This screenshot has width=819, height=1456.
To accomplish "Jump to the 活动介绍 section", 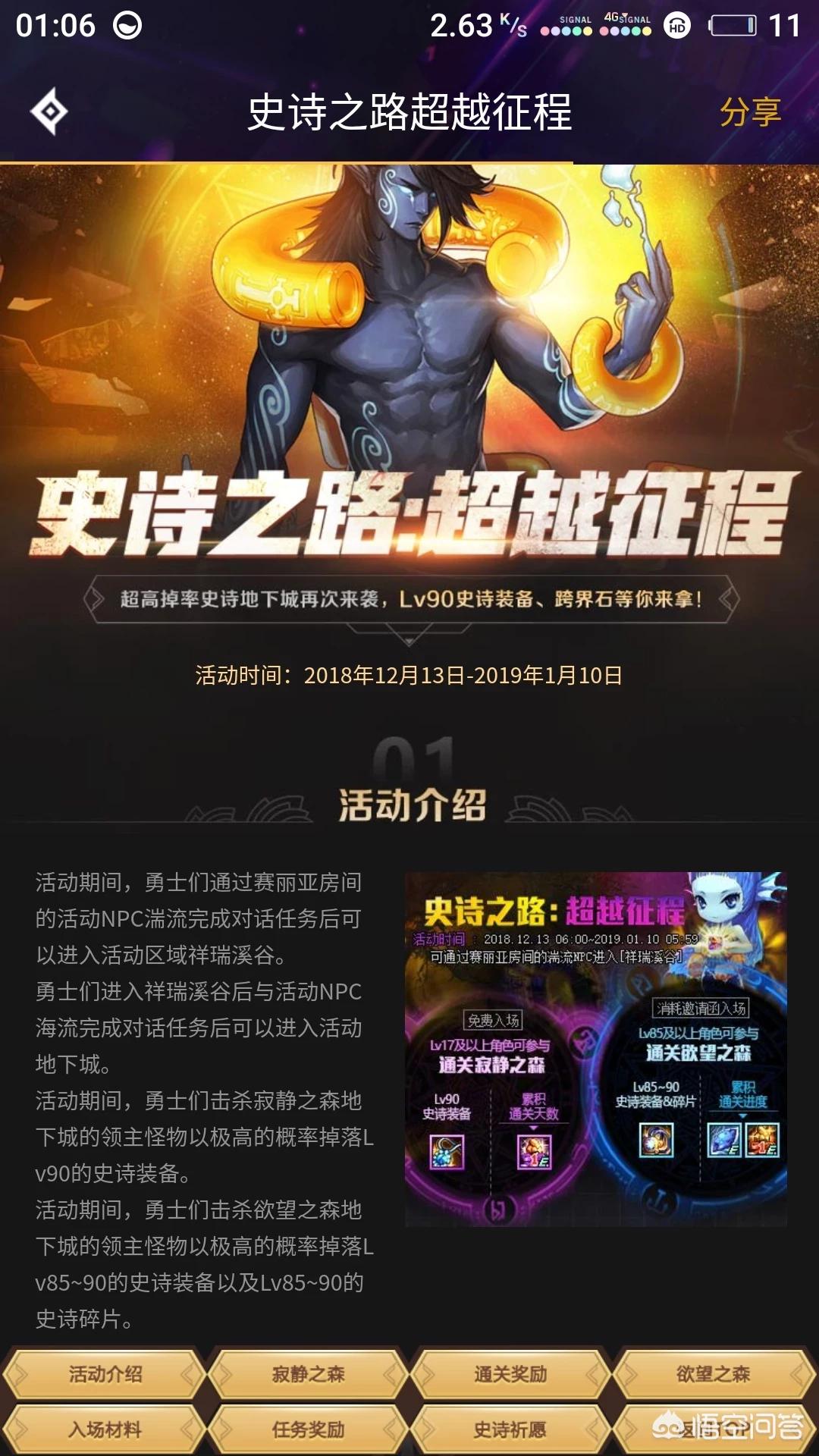I will (105, 1373).
